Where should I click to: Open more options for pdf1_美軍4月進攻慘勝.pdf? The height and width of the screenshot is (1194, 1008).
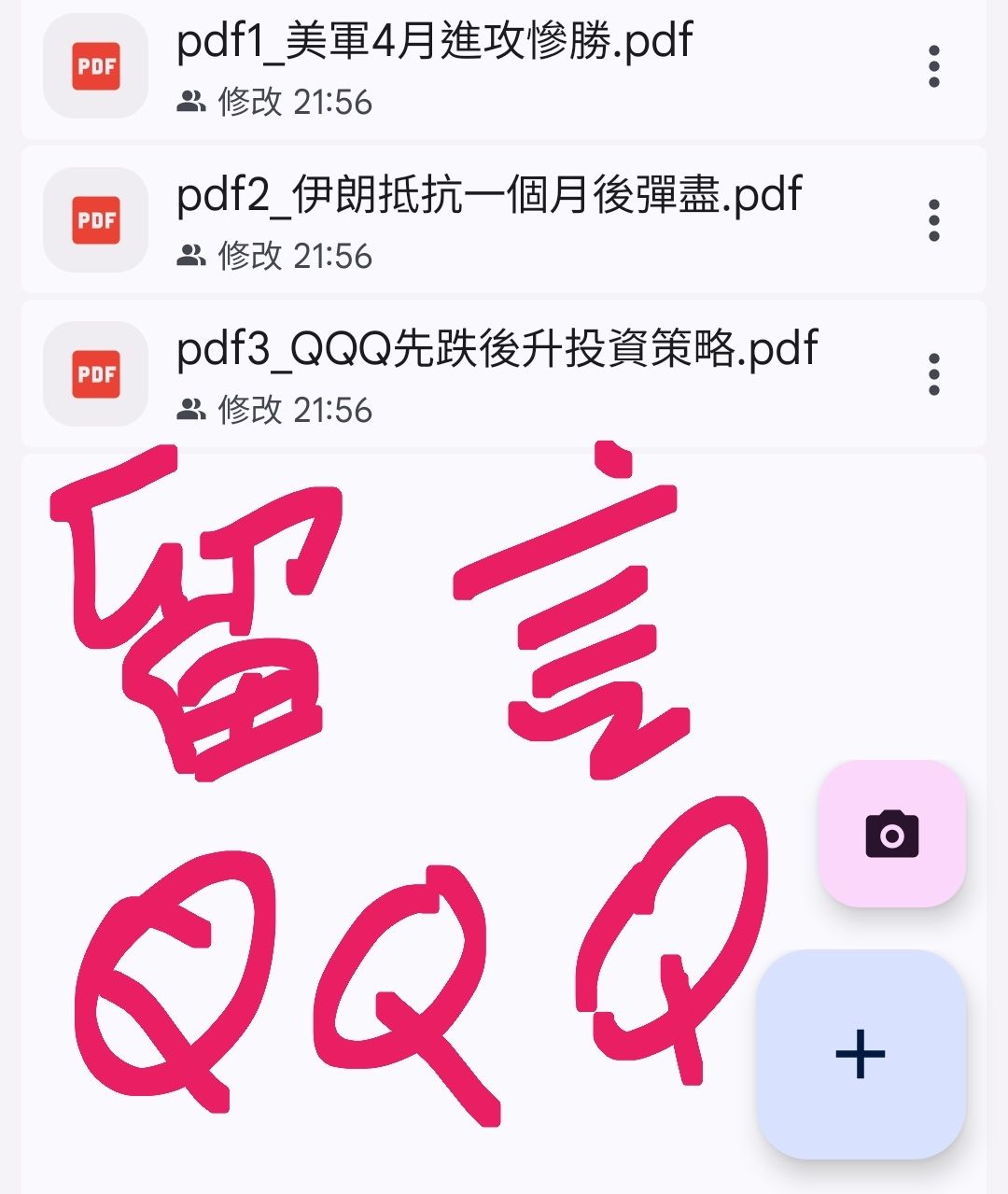pos(933,67)
